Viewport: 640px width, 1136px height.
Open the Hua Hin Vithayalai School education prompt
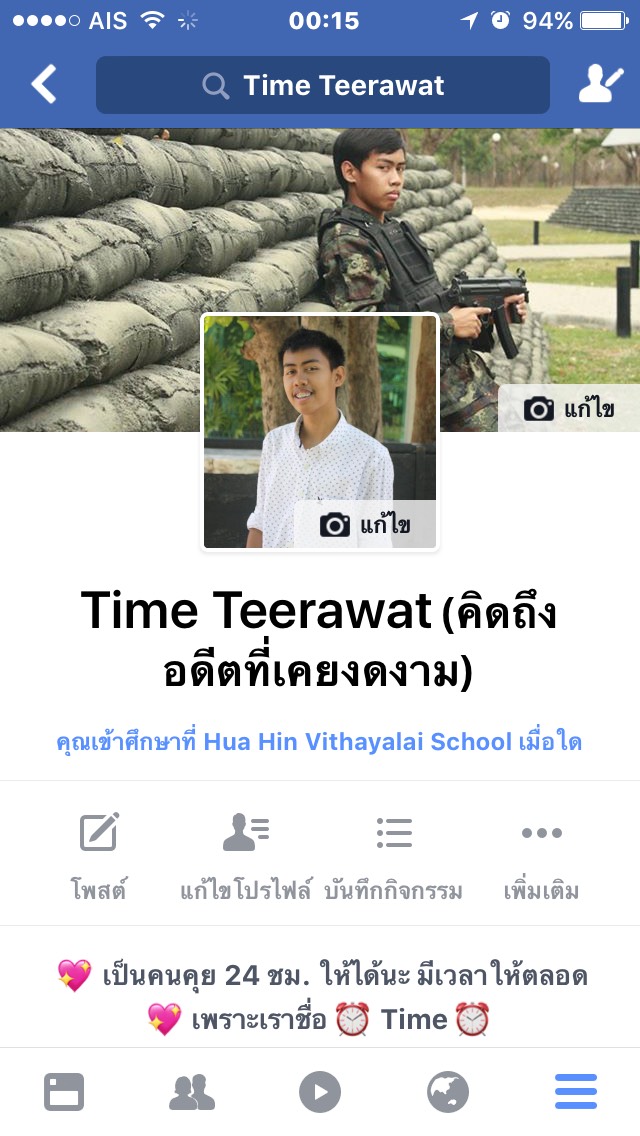tap(320, 742)
